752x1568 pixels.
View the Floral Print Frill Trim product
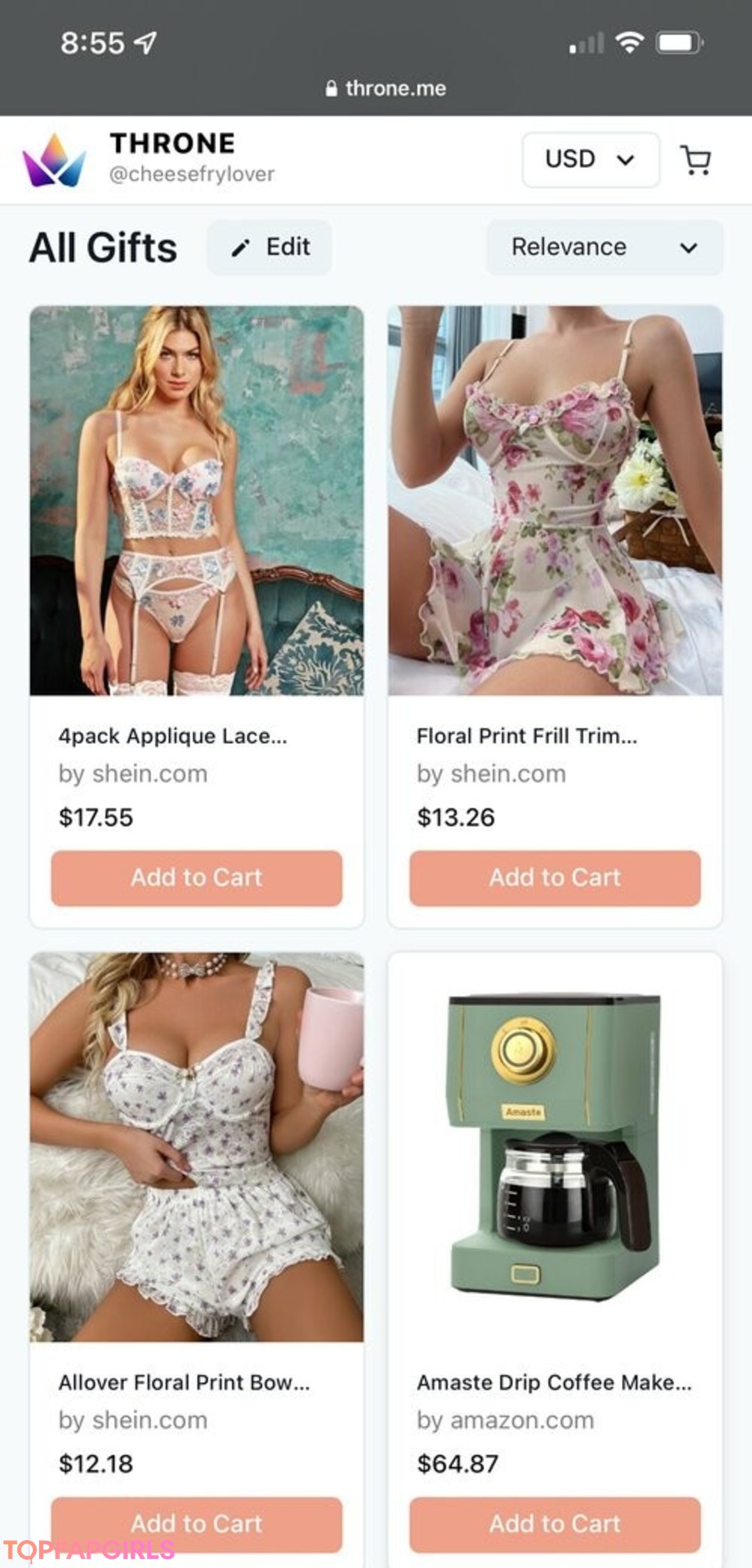(555, 500)
